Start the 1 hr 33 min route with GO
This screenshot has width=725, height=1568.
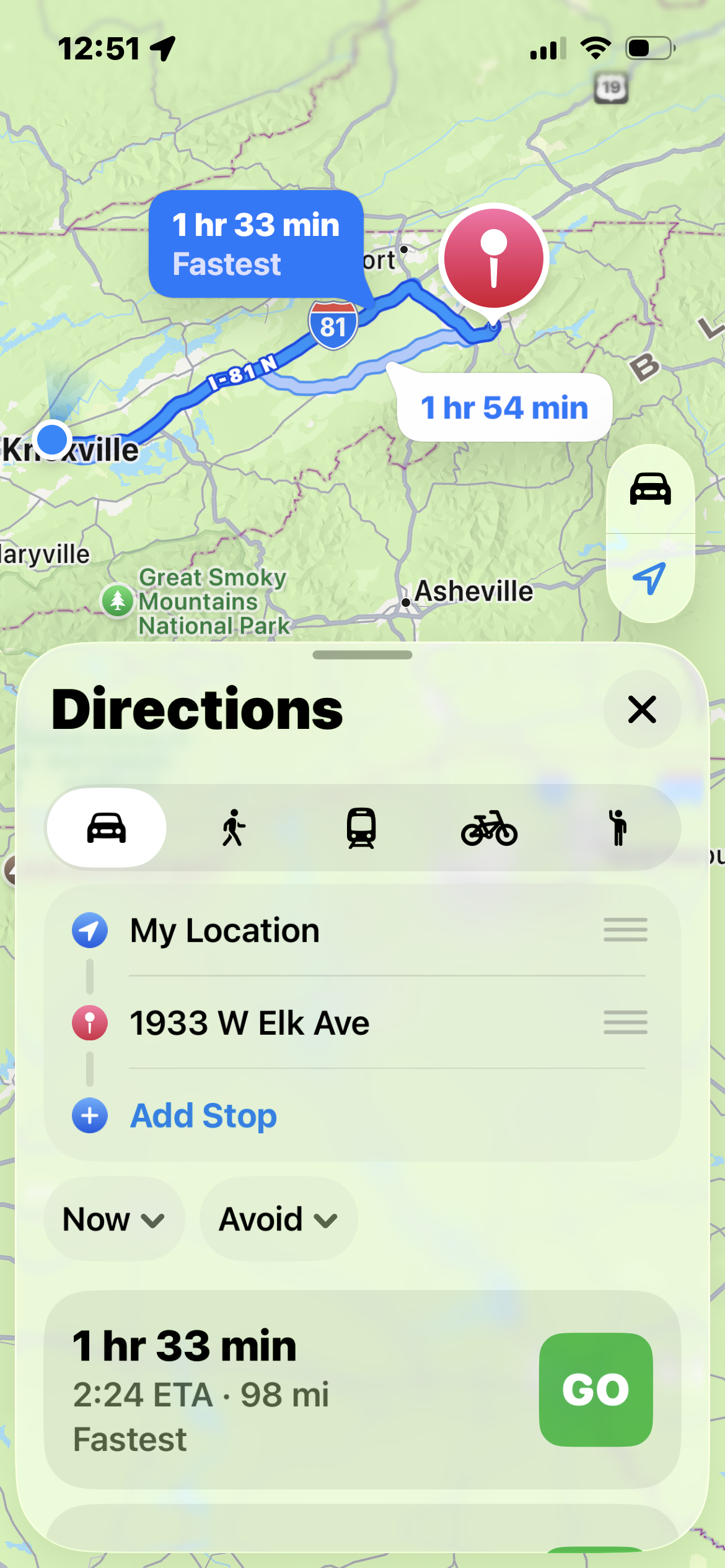pyautogui.click(x=595, y=1389)
